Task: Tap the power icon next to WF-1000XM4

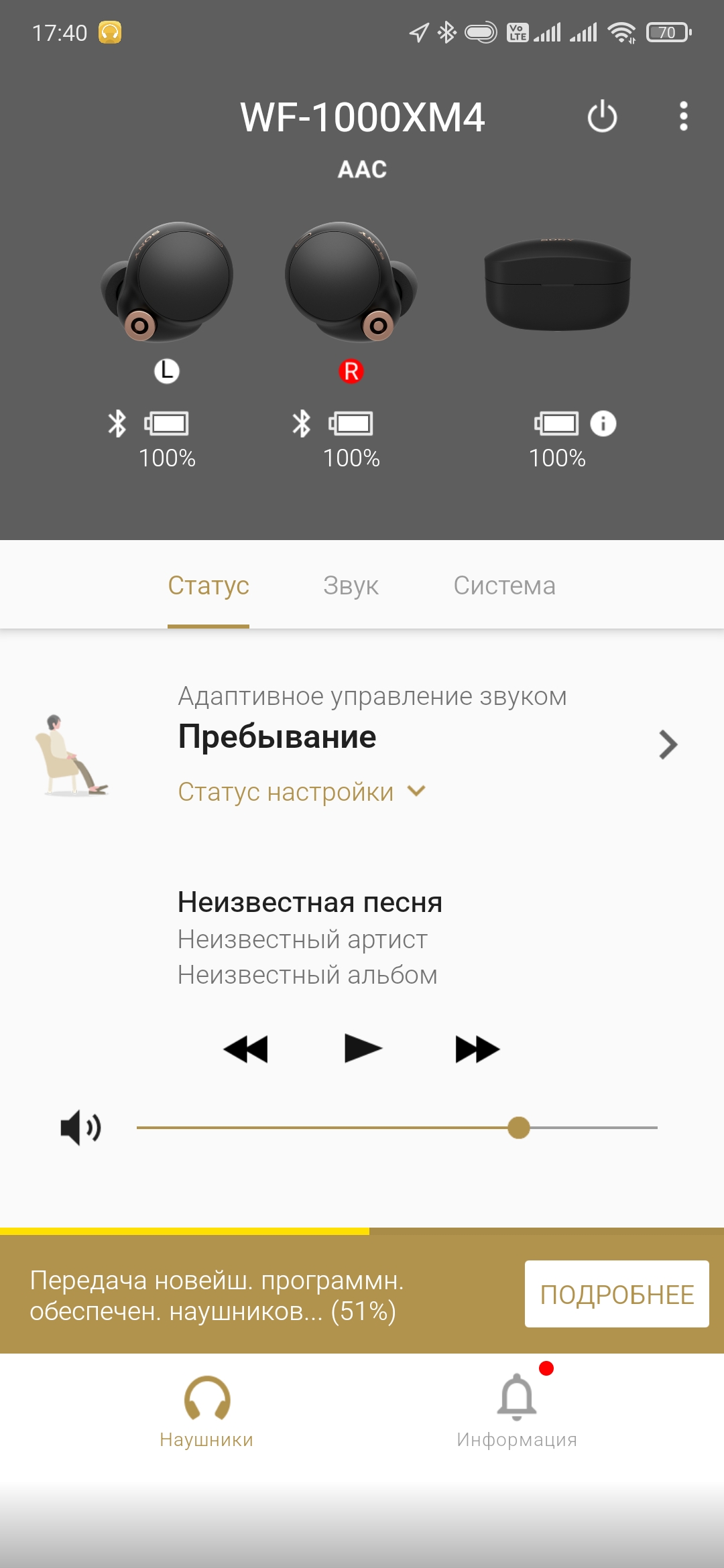Action: [602, 117]
